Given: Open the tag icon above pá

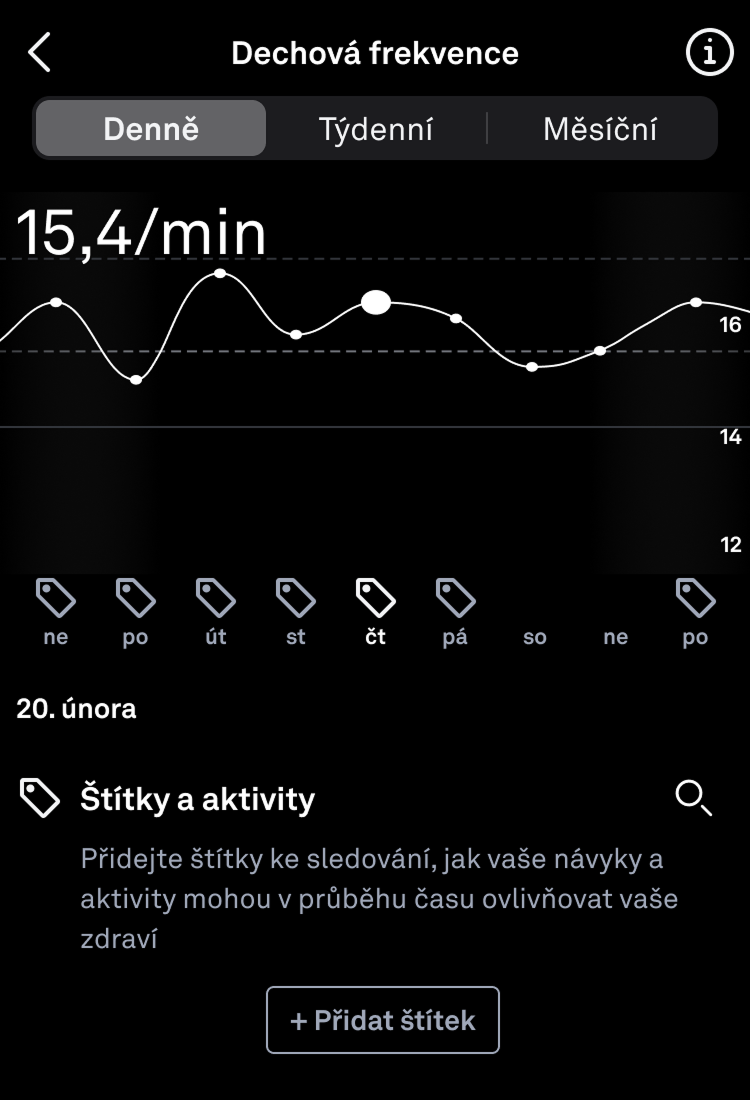Looking at the screenshot, I should click(x=456, y=598).
